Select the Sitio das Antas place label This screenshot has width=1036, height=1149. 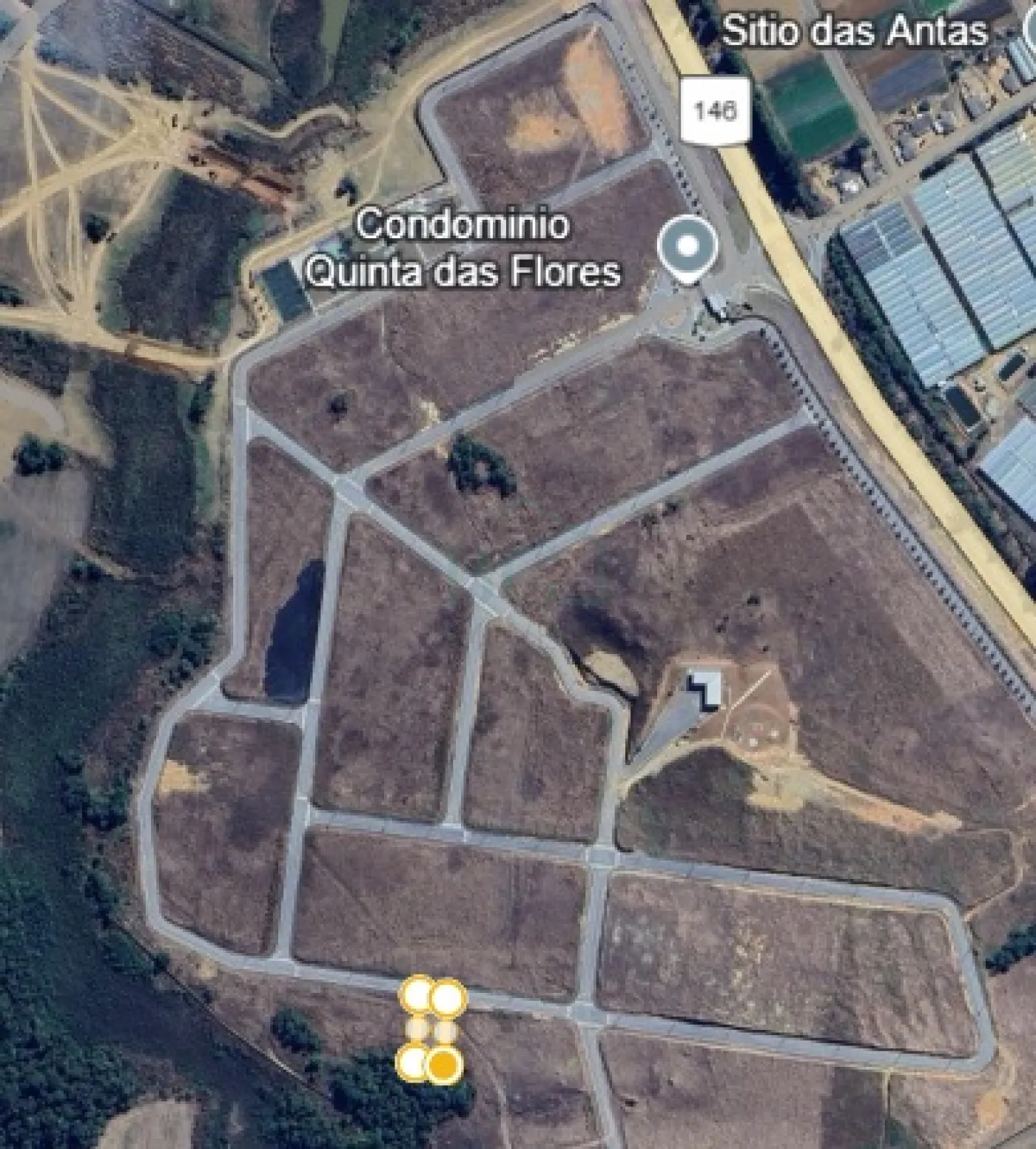tap(854, 32)
